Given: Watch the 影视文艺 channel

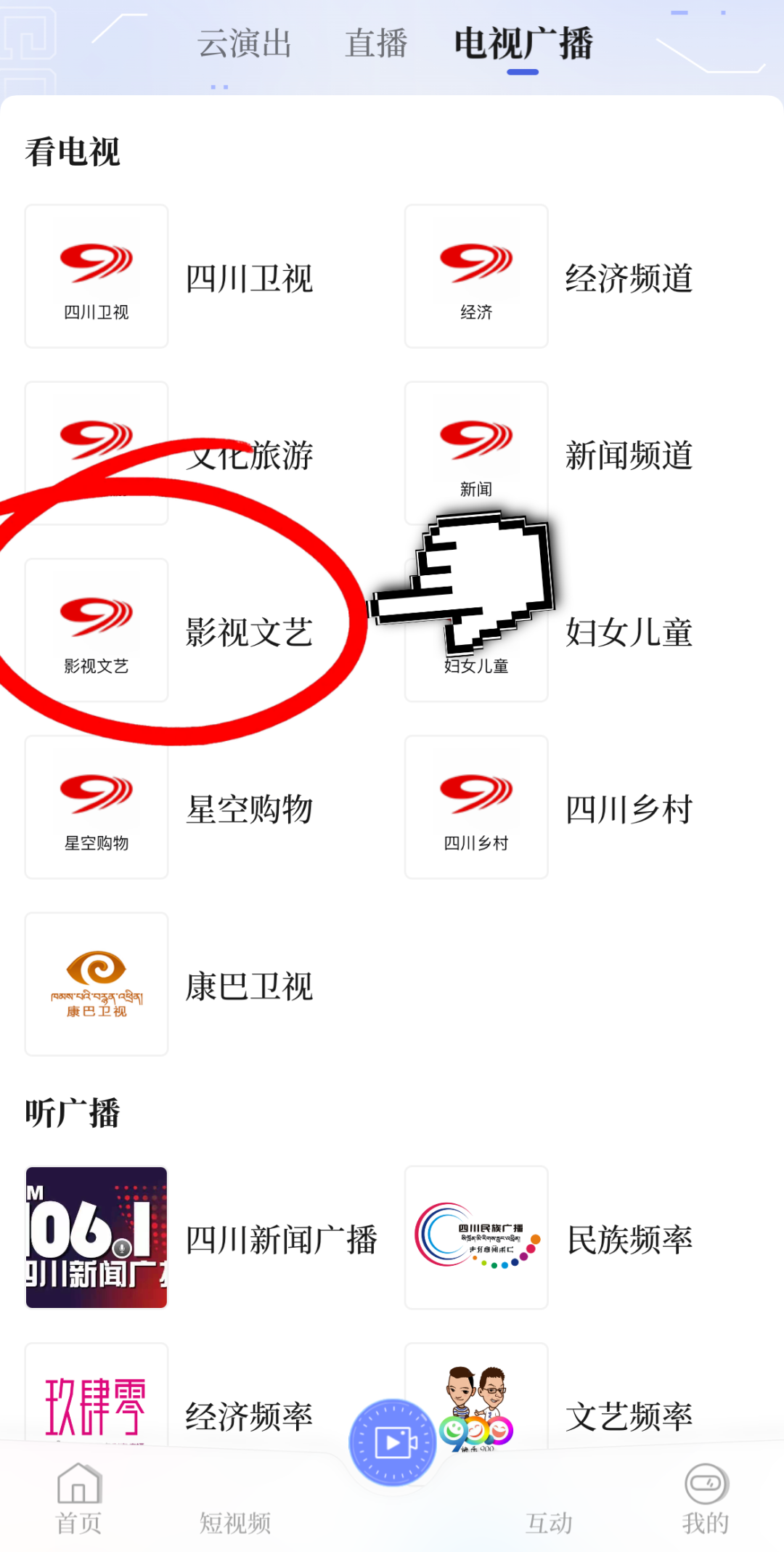Looking at the screenshot, I should [x=97, y=630].
